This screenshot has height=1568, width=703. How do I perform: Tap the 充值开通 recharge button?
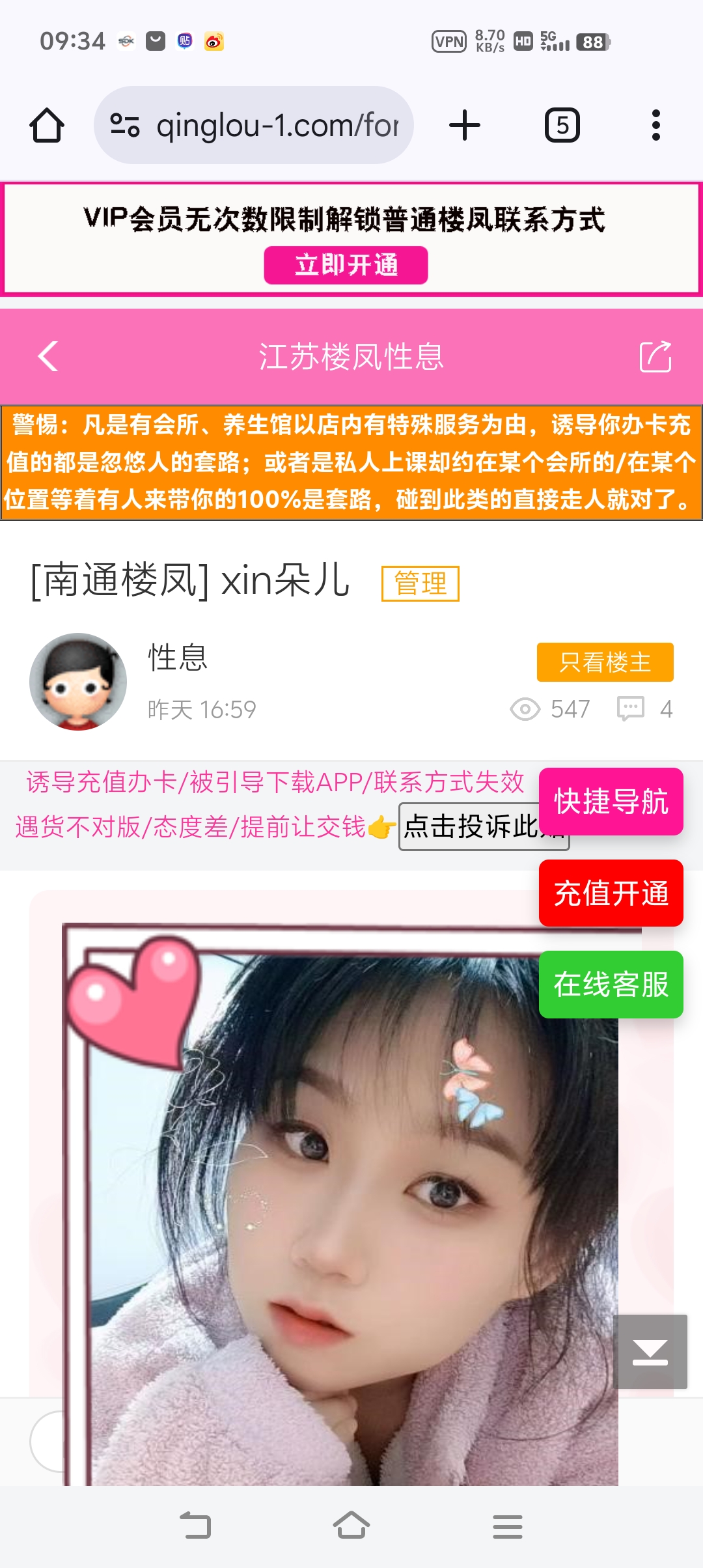(x=611, y=893)
